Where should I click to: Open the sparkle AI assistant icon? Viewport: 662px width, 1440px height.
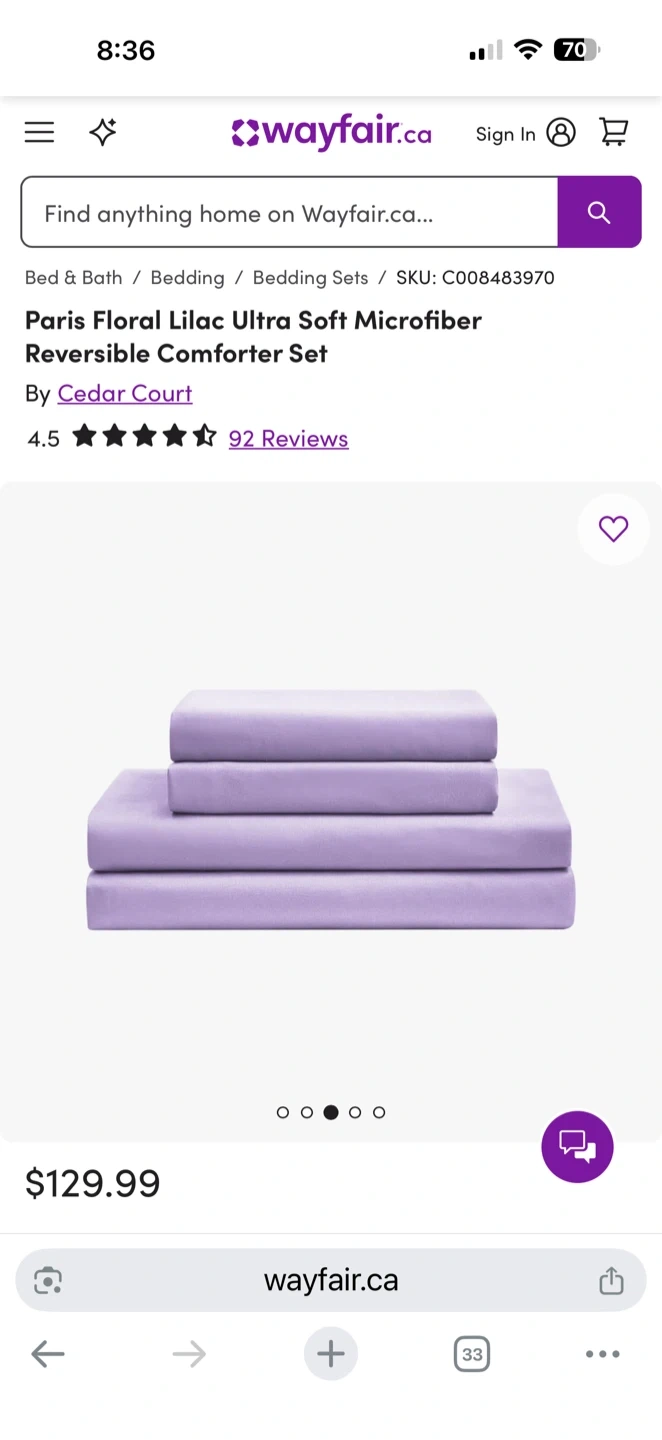pos(103,132)
